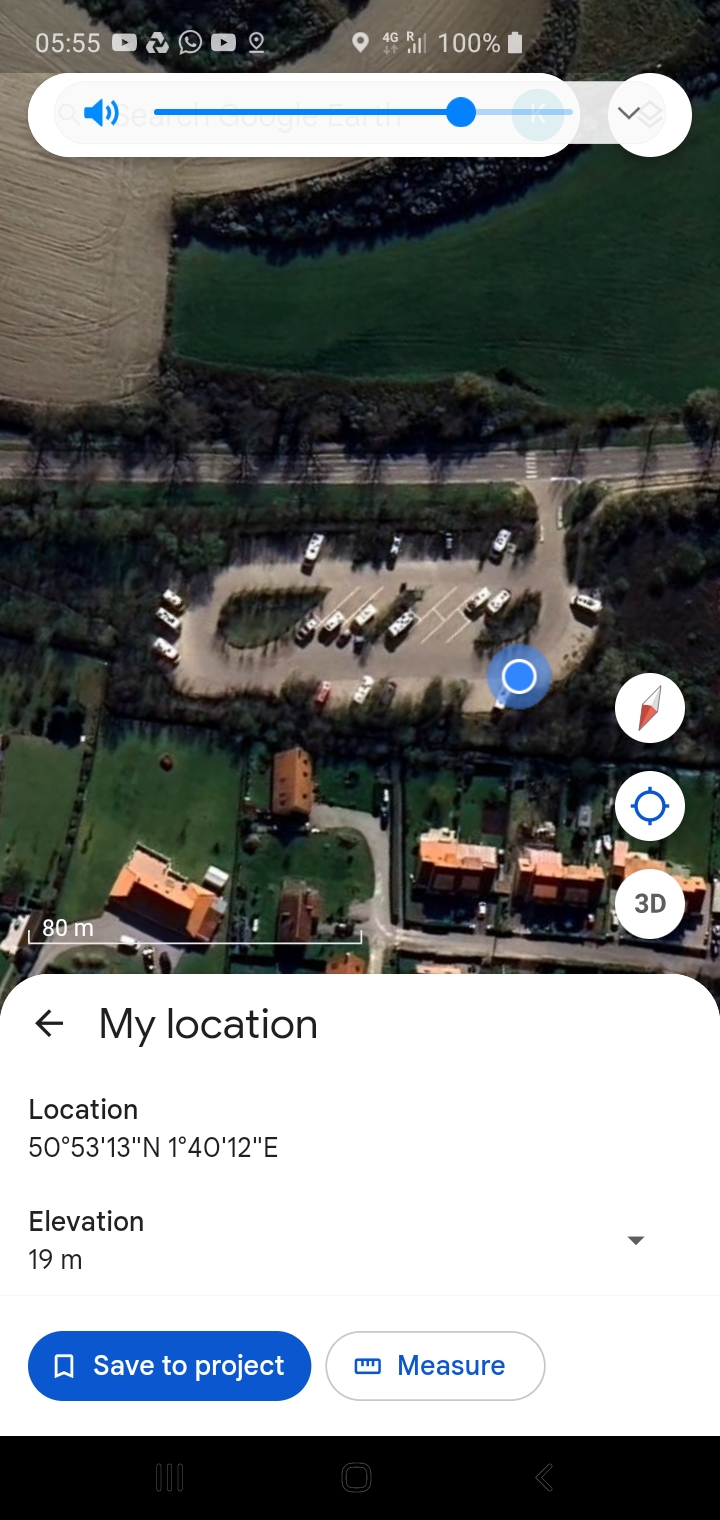Reset map orientation with the compass
Image resolution: width=720 pixels, height=1520 pixels.
coord(649,707)
